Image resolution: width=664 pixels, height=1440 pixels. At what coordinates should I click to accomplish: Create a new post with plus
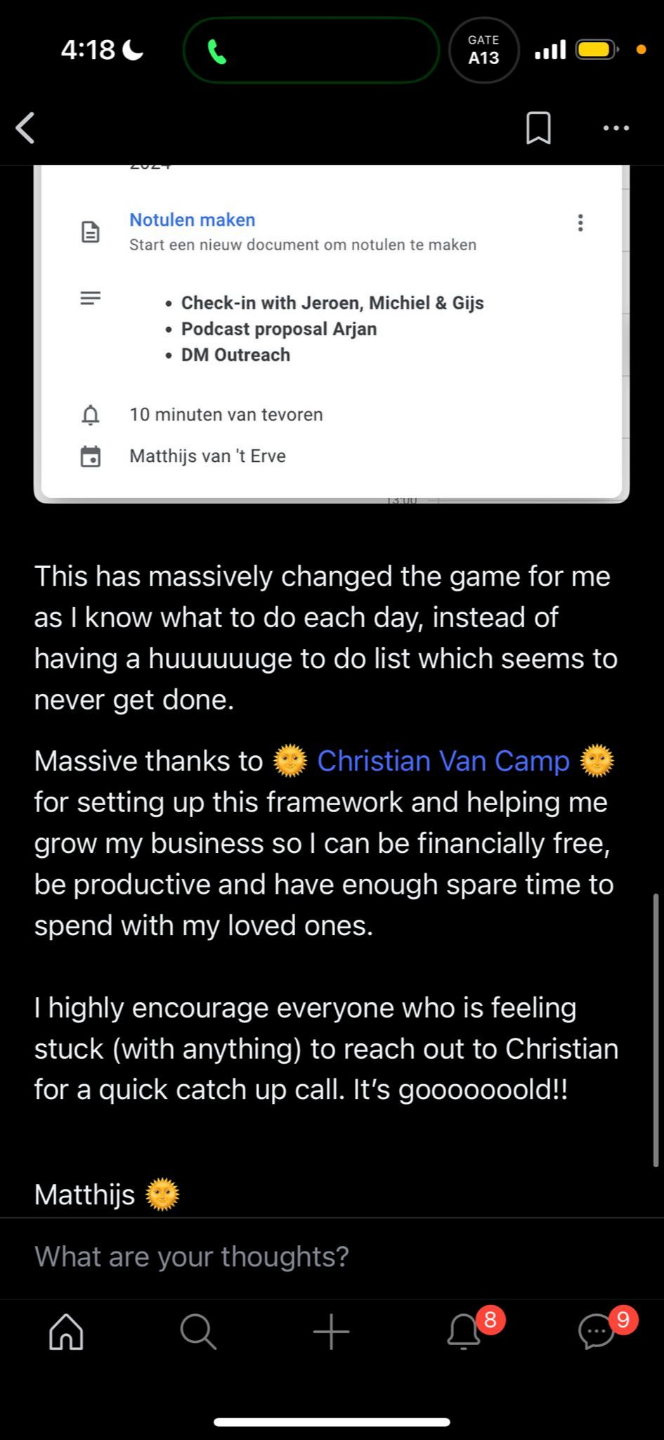tap(331, 1331)
